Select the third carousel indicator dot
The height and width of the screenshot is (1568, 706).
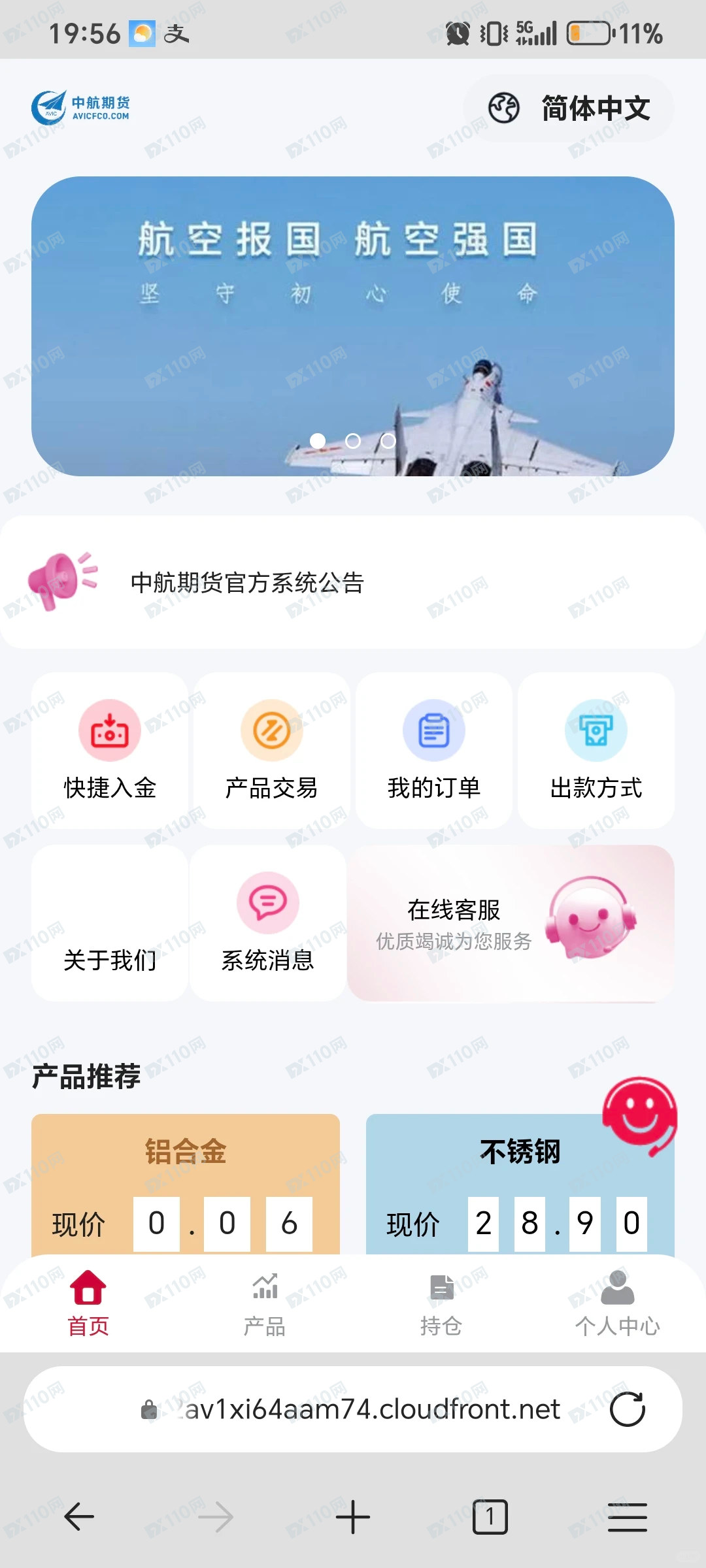coord(388,442)
